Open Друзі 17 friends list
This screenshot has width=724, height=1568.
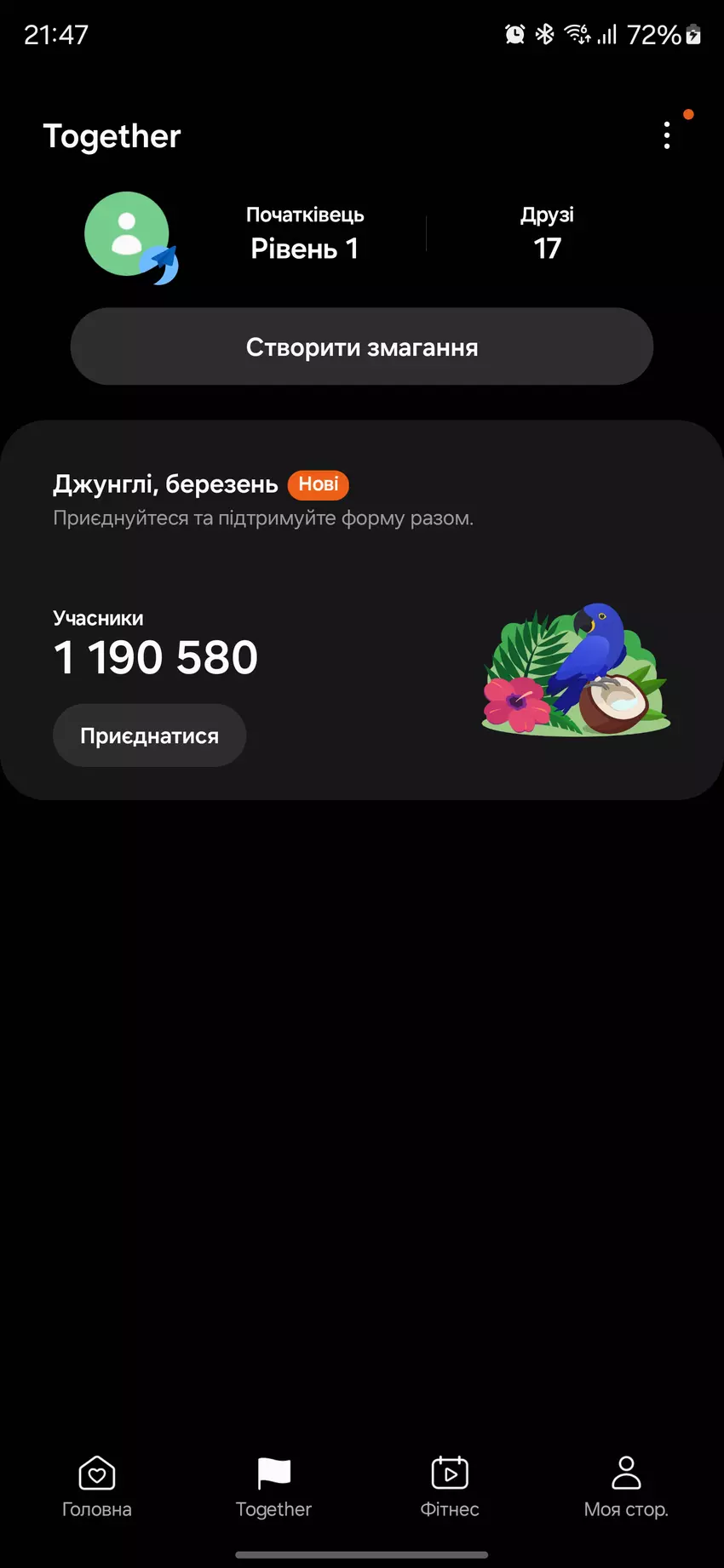[x=548, y=232]
